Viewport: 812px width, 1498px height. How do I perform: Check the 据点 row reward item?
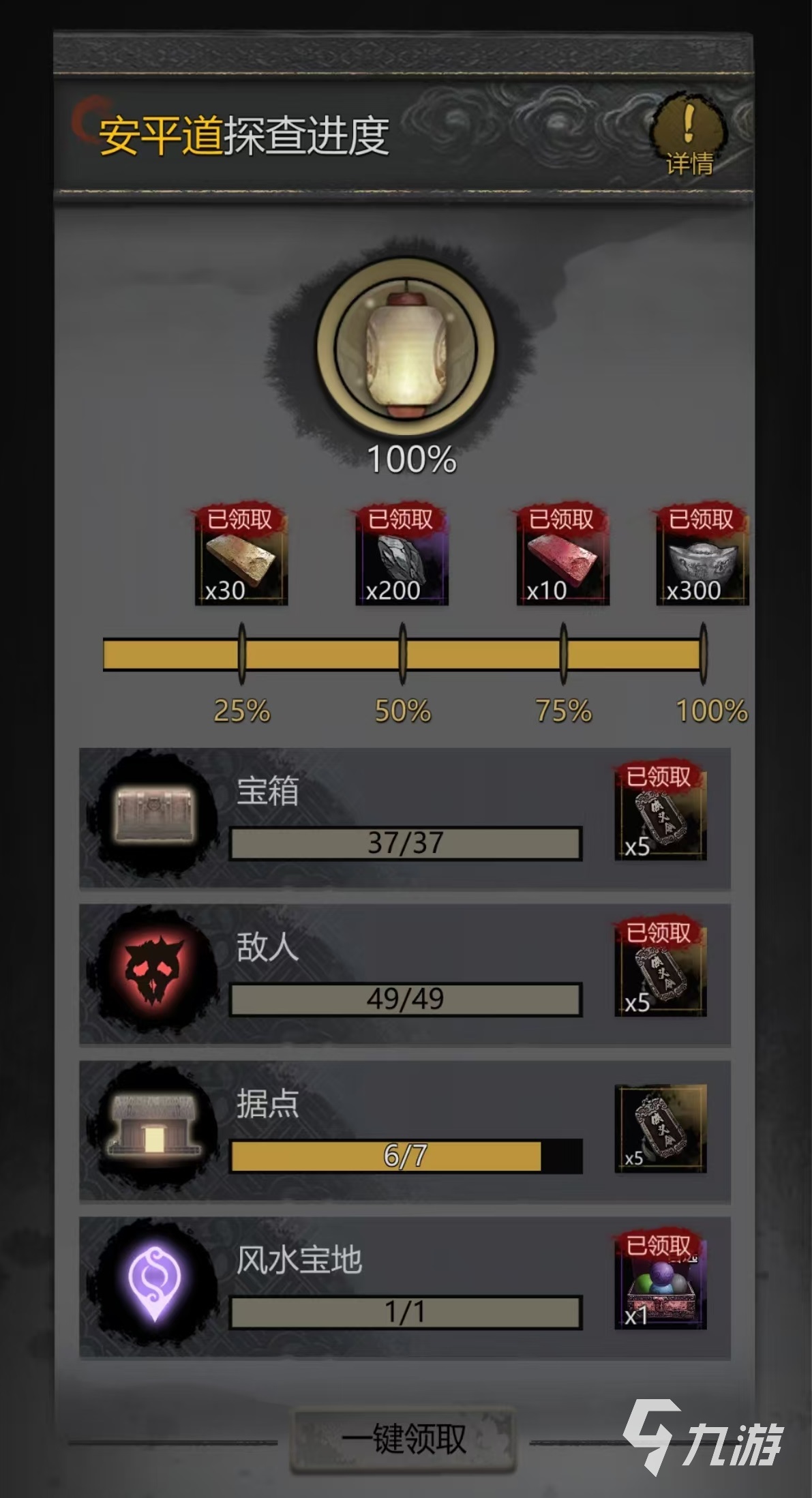pyautogui.click(x=660, y=1128)
